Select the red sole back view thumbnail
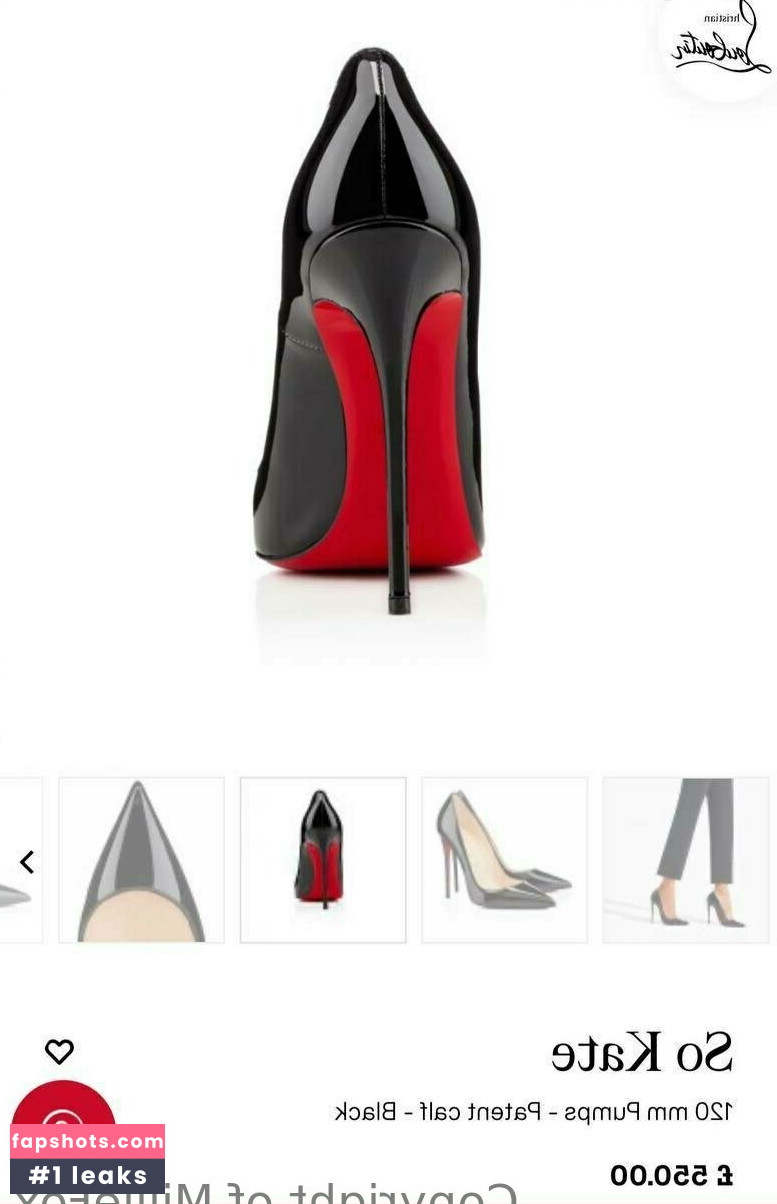 tap(323, 860)
